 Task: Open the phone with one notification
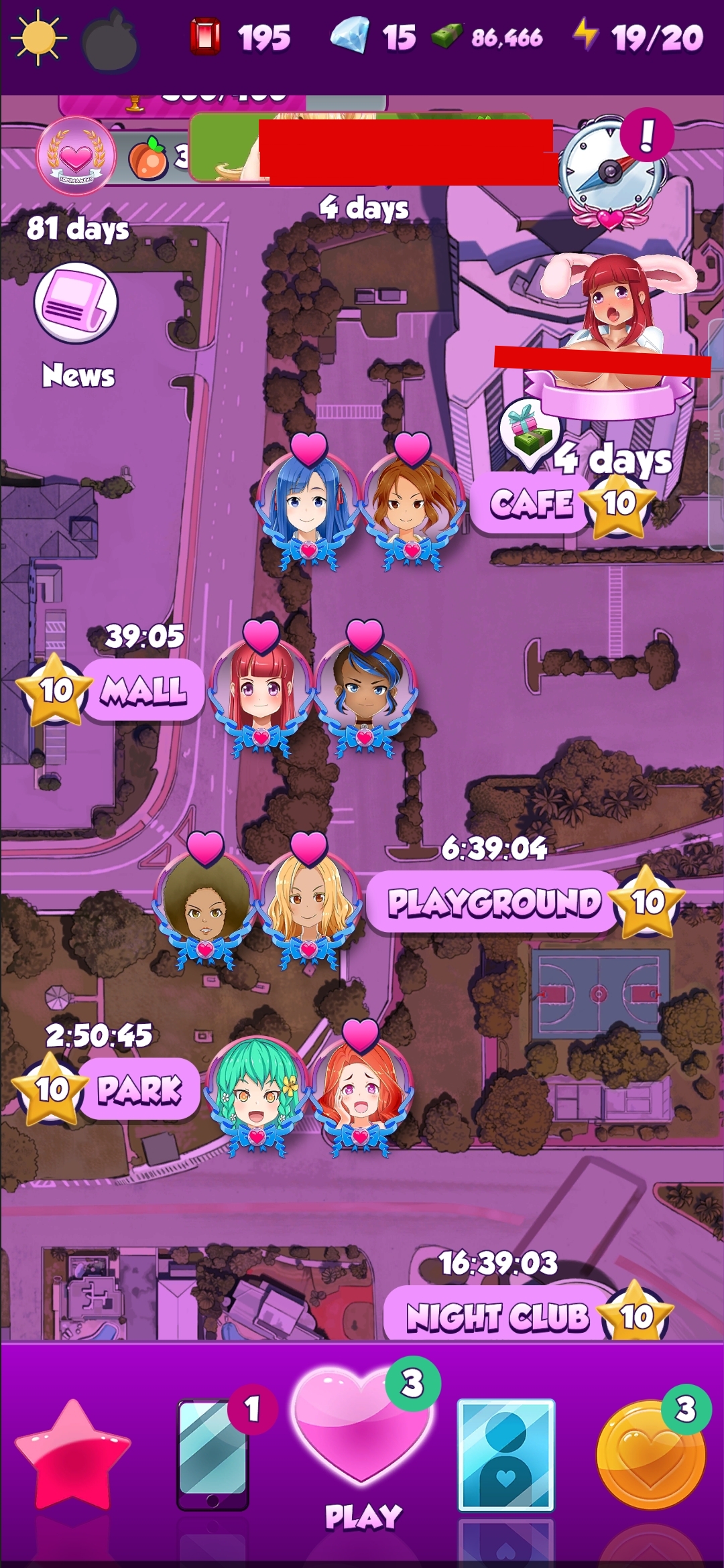click(213, 1454)
